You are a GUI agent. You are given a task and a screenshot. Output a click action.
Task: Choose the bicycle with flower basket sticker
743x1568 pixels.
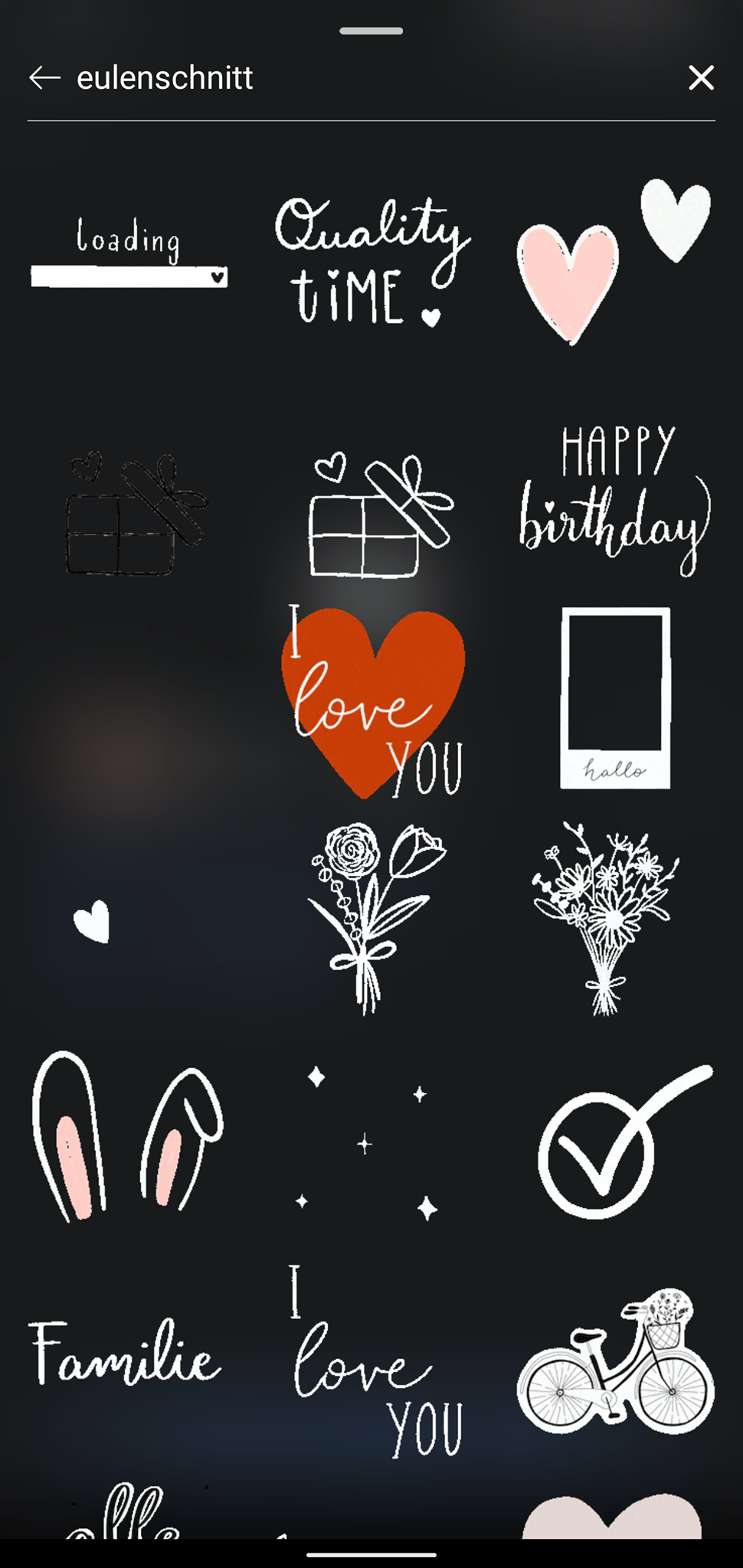pyautogui.click(x=615, y=1363)
